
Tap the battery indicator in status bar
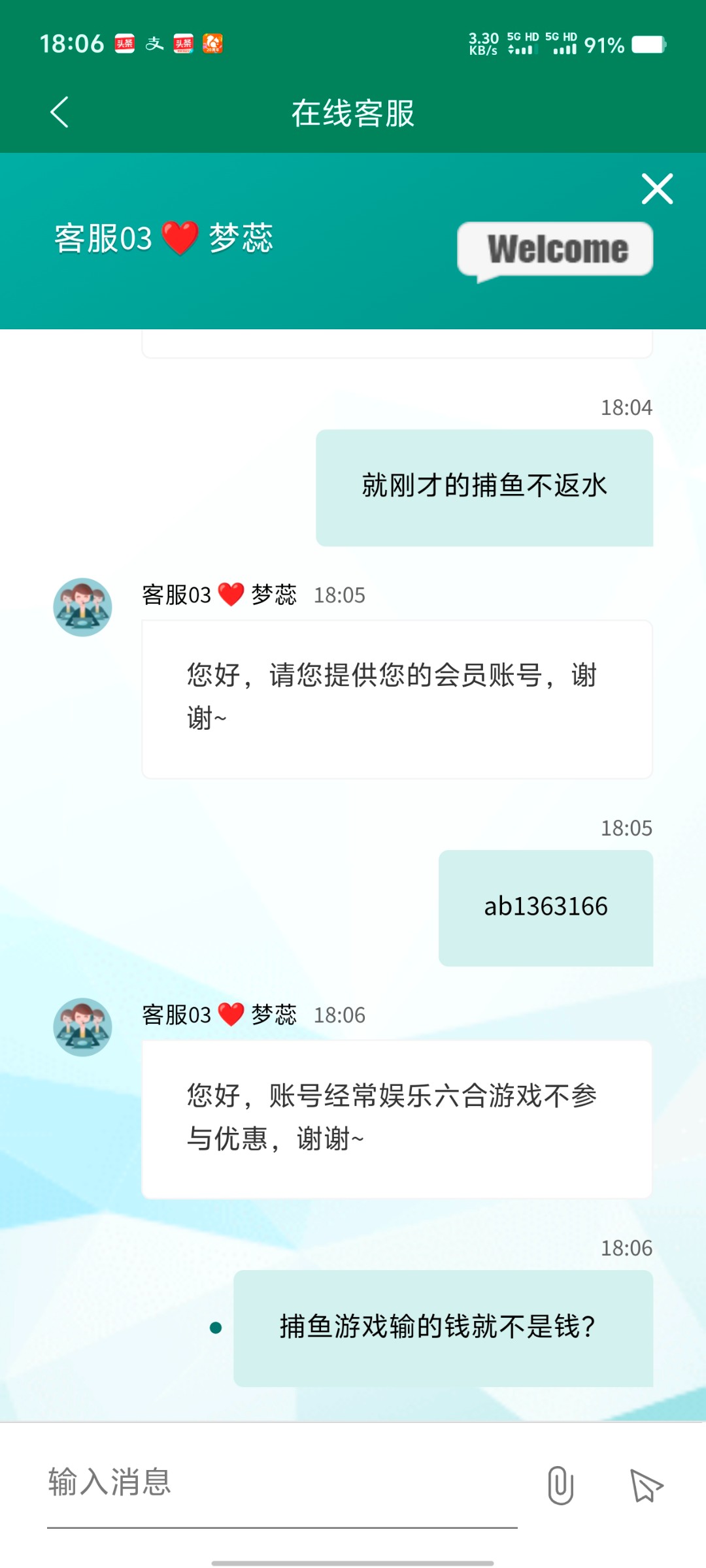click(x=647, y=44)
